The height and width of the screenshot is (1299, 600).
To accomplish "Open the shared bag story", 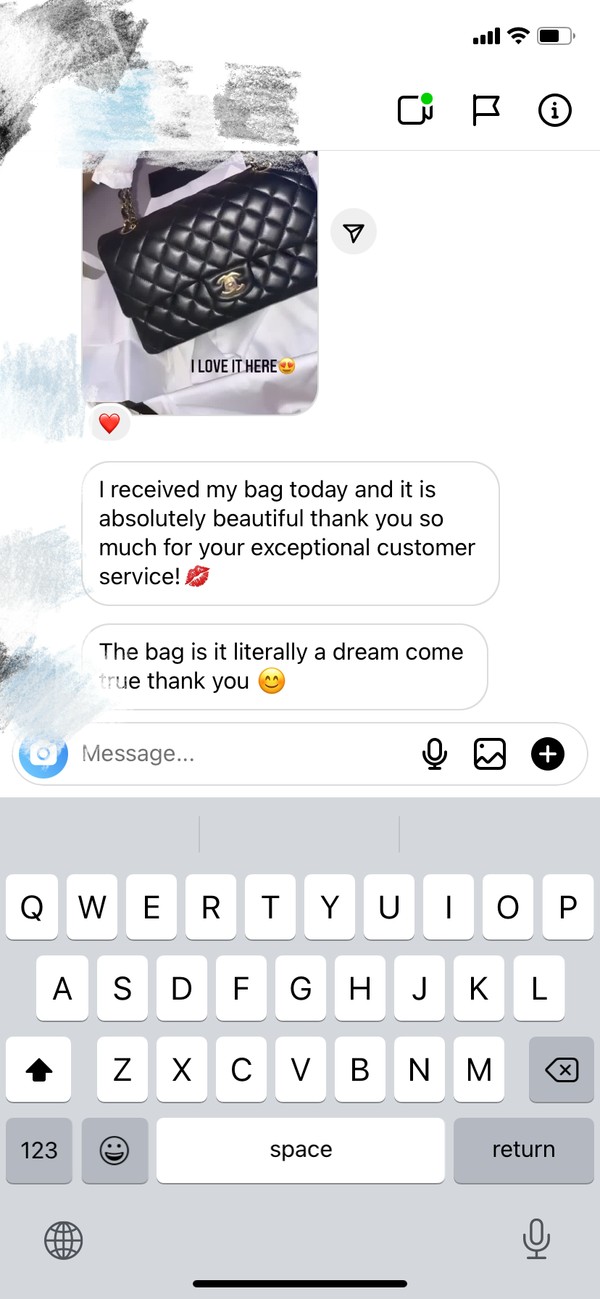I will [x=200, y=280].
